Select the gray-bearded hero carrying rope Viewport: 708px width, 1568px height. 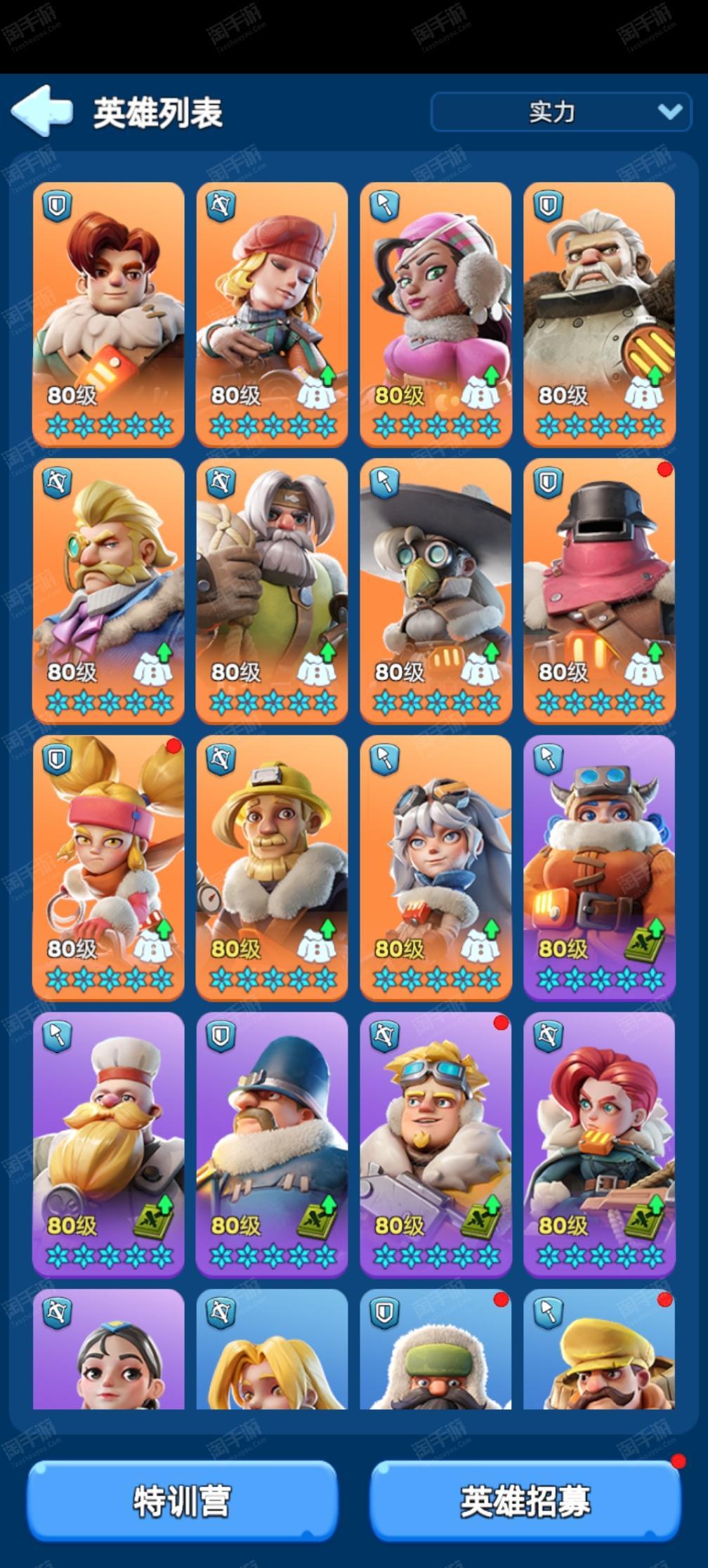272,589
